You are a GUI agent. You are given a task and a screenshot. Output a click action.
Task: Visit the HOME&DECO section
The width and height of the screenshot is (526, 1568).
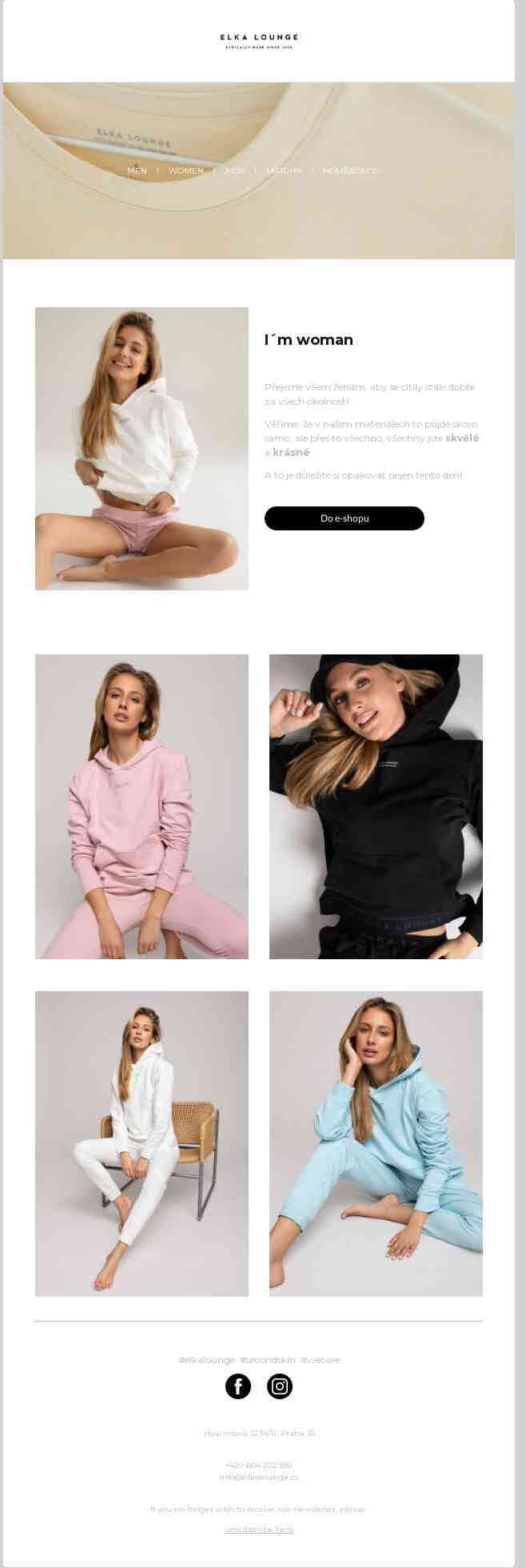[350, 170]
